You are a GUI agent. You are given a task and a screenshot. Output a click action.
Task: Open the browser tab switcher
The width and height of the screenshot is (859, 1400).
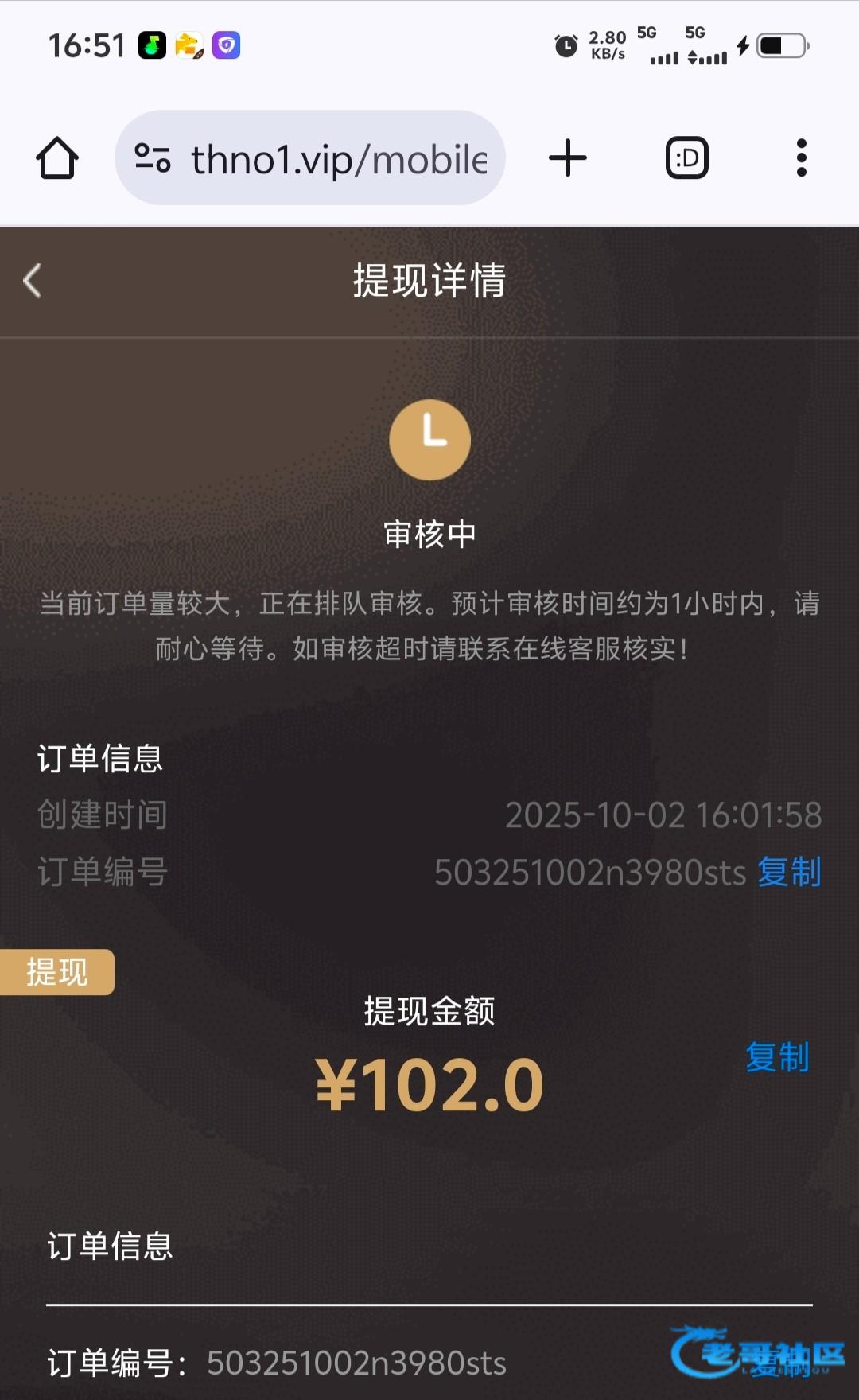687,157
